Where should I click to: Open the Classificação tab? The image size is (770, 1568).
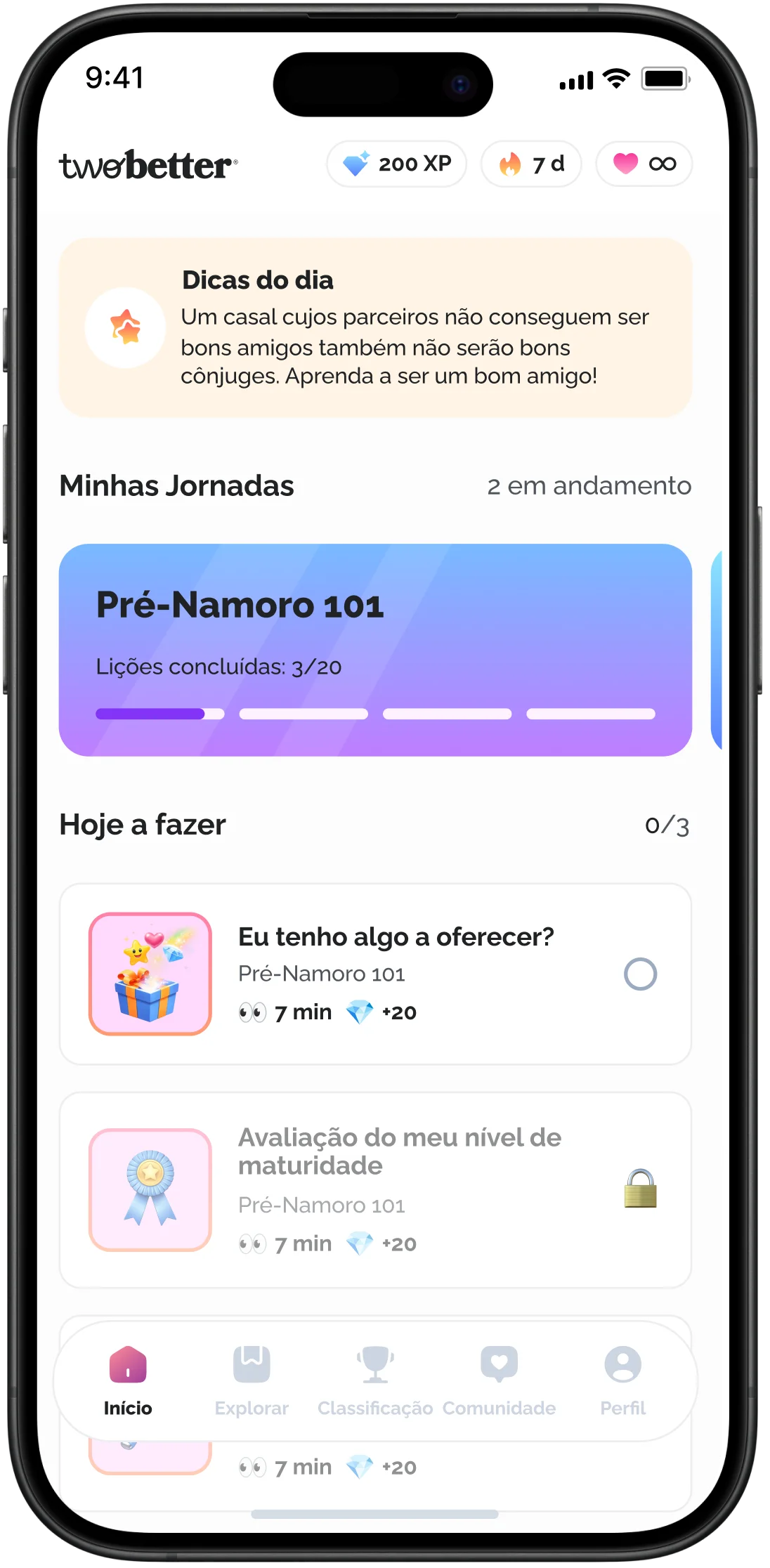coord(375,1381)
